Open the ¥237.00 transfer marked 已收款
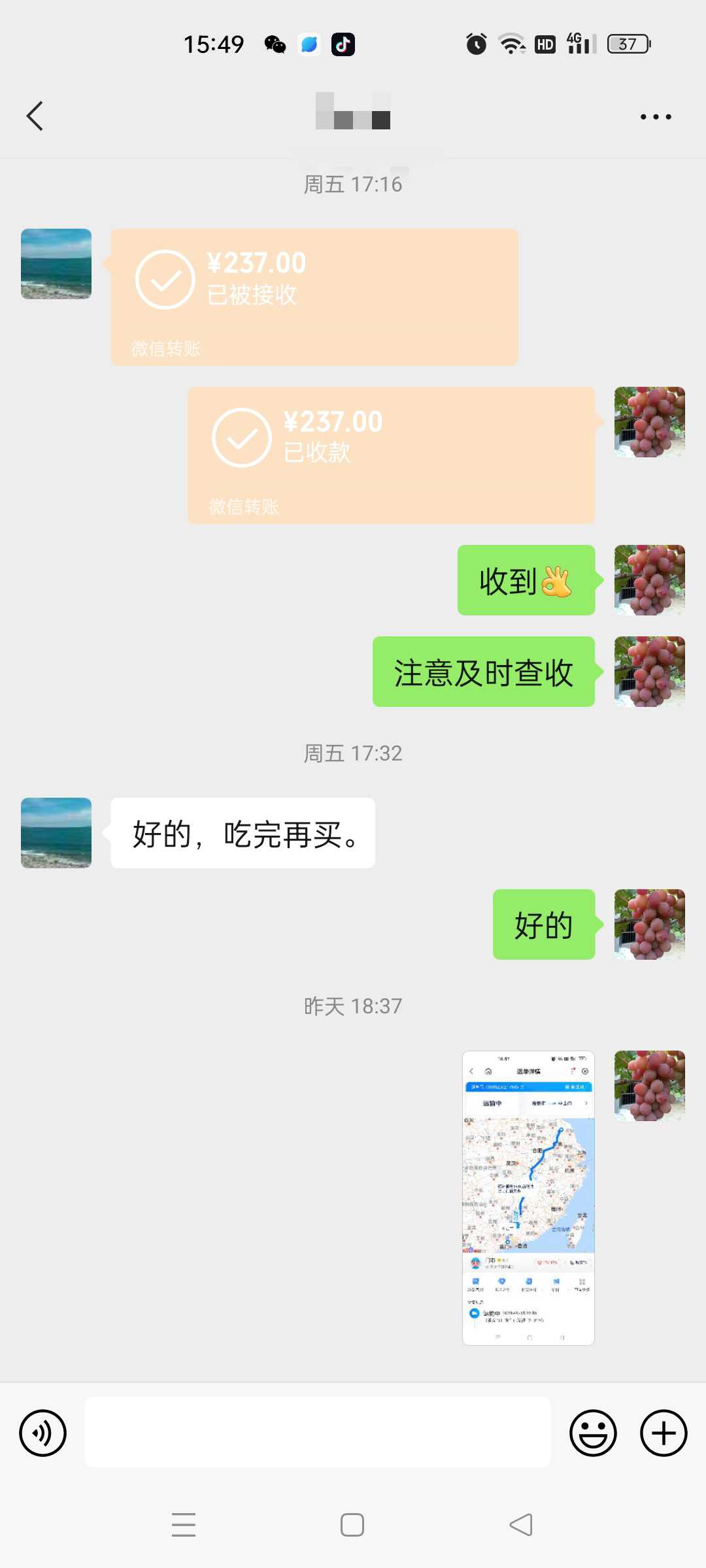Viewport: 706px width, 1568px height. pos(392,455)
